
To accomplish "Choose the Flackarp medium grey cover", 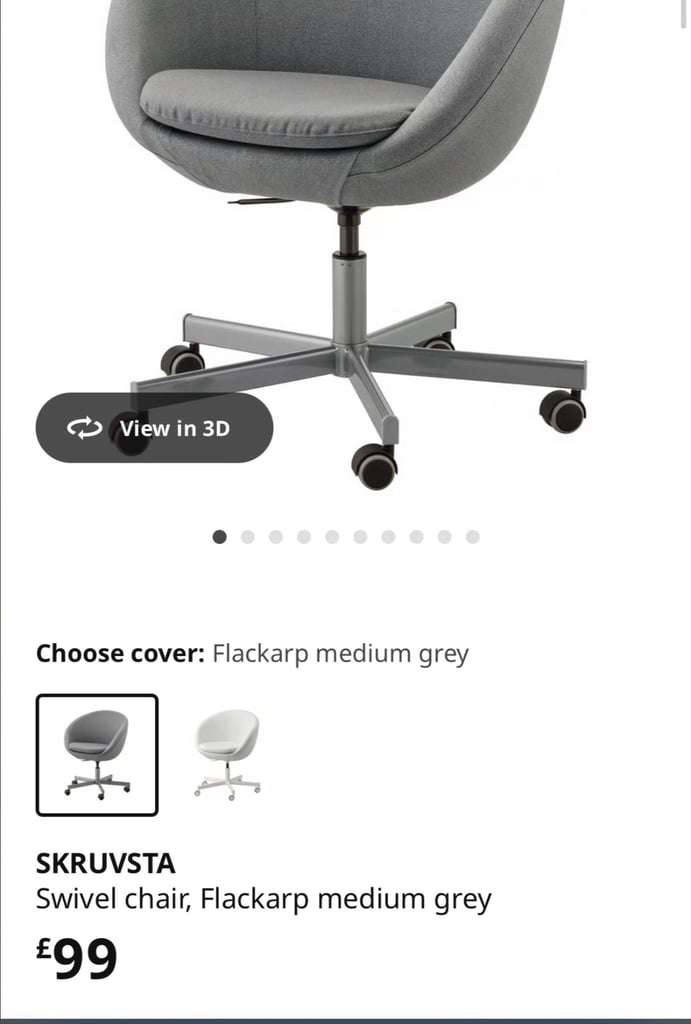I will tap(97, 754).
